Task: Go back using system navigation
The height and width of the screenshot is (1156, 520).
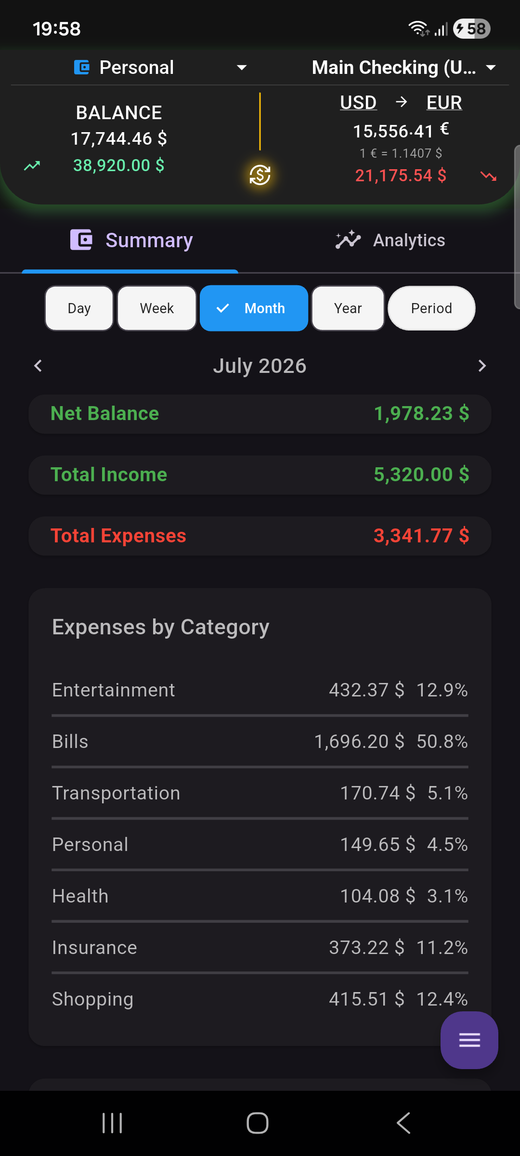Action: click(403, 1123)
